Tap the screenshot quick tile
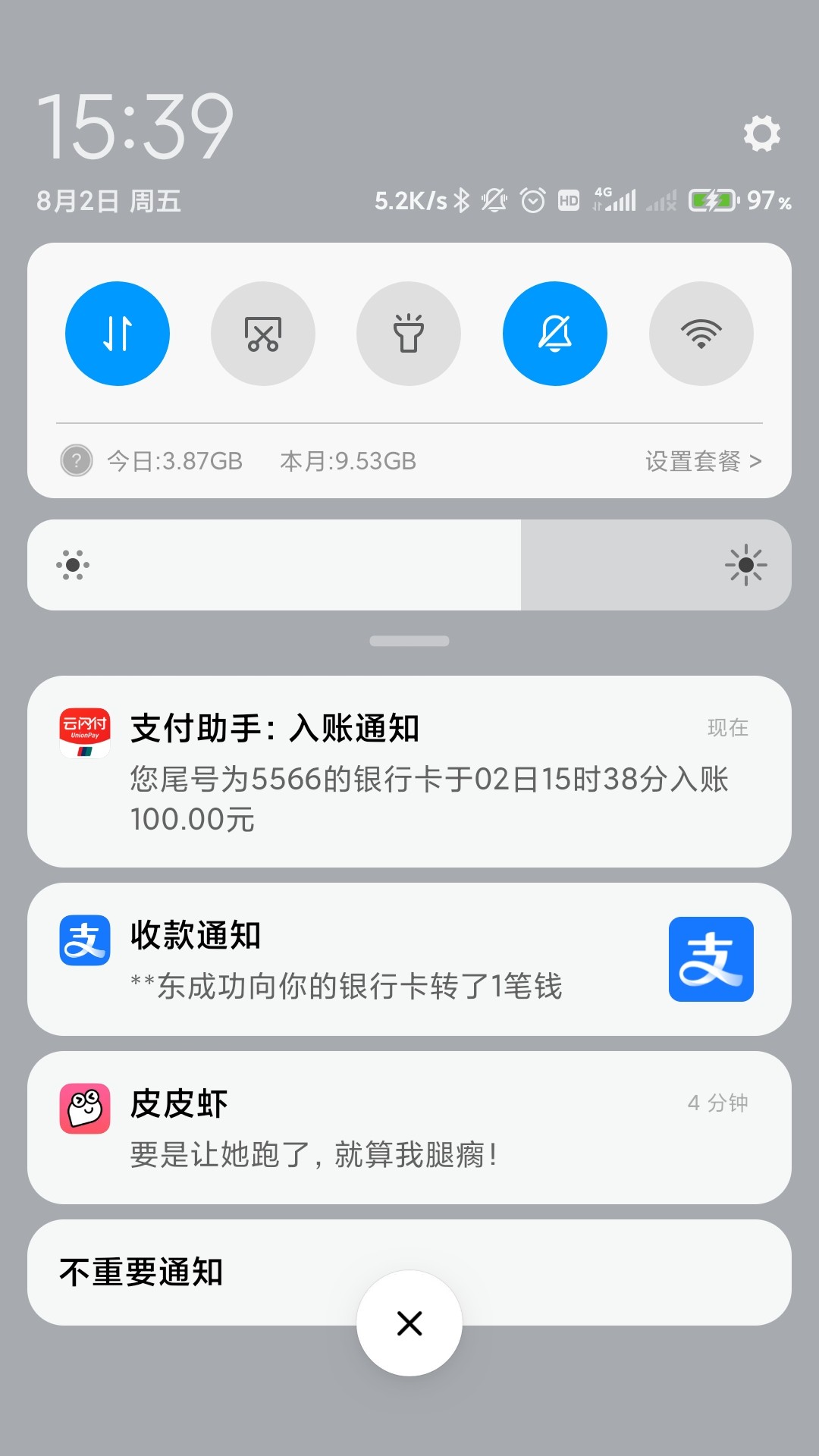The width and height of the screenshot is (819, 1456). pyautogui.click(x=263, y=334)
